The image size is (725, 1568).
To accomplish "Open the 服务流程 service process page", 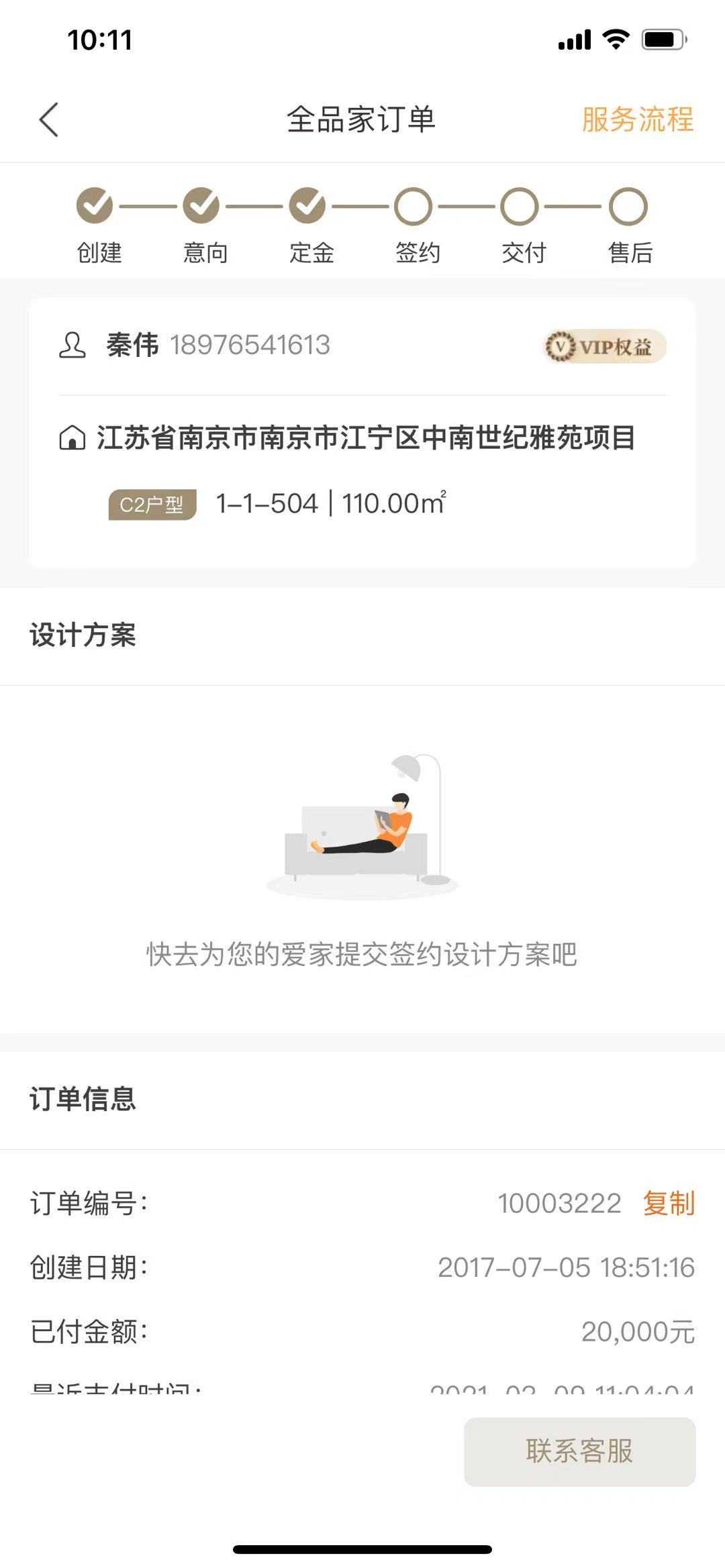I will pos(637,120).
